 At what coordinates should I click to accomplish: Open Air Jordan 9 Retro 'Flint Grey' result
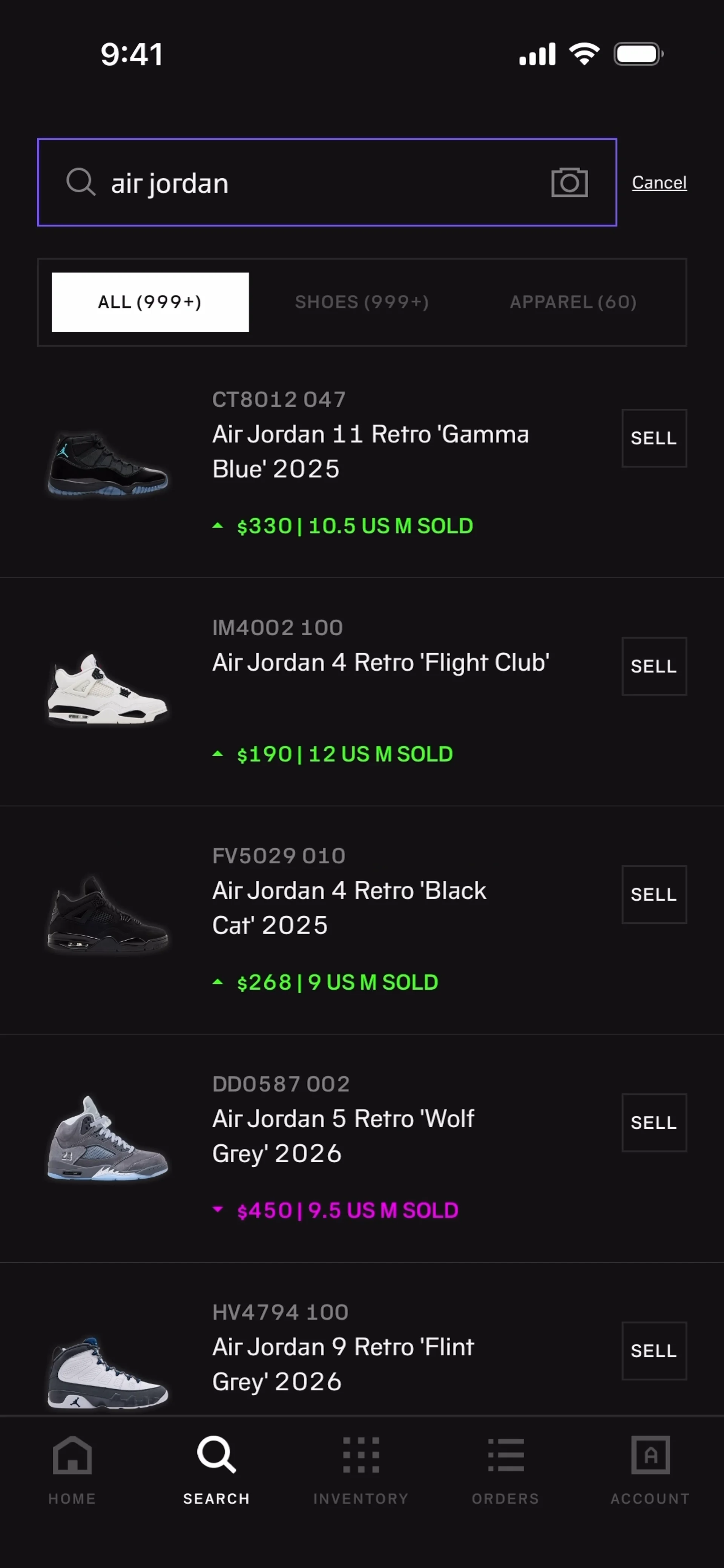click(342, 1364)
